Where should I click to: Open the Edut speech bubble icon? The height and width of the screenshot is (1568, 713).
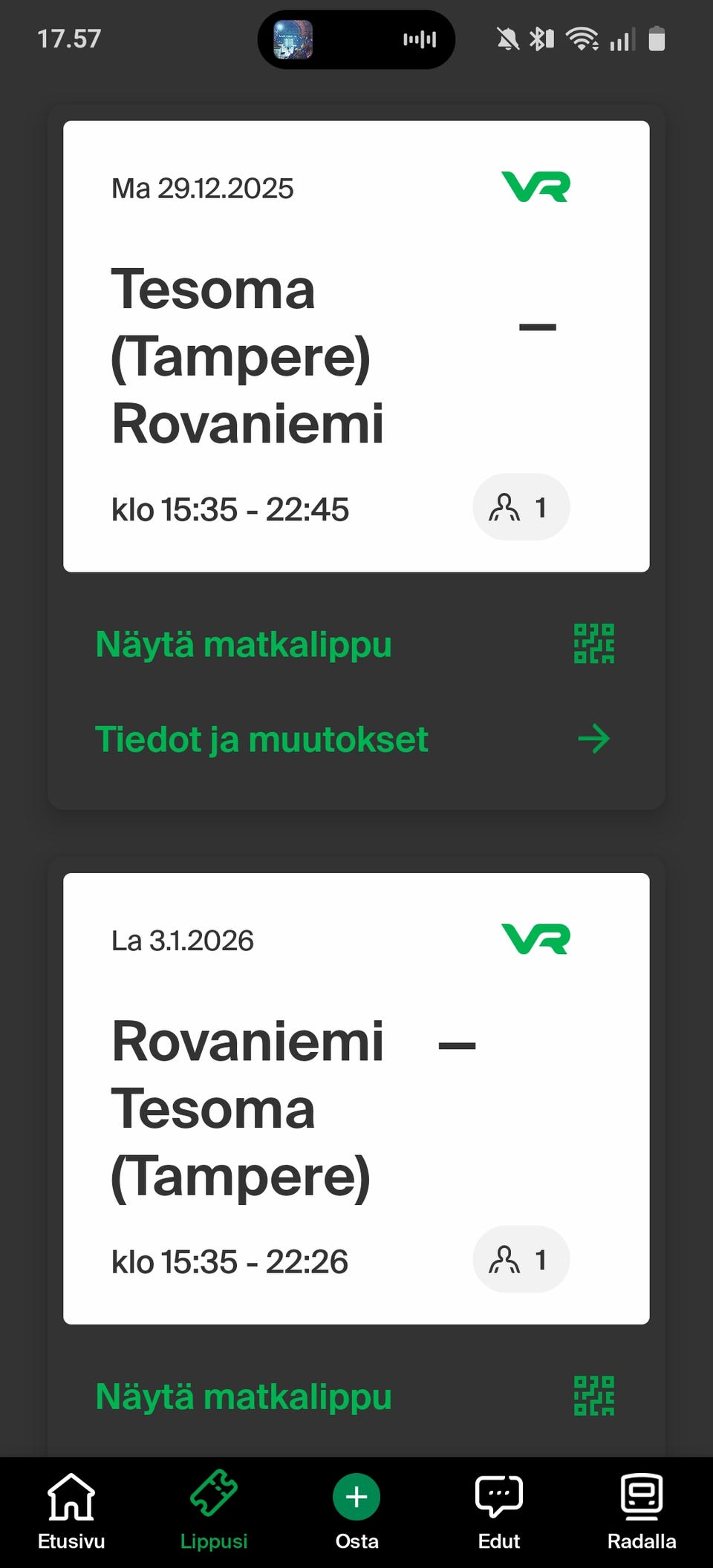498,1494
